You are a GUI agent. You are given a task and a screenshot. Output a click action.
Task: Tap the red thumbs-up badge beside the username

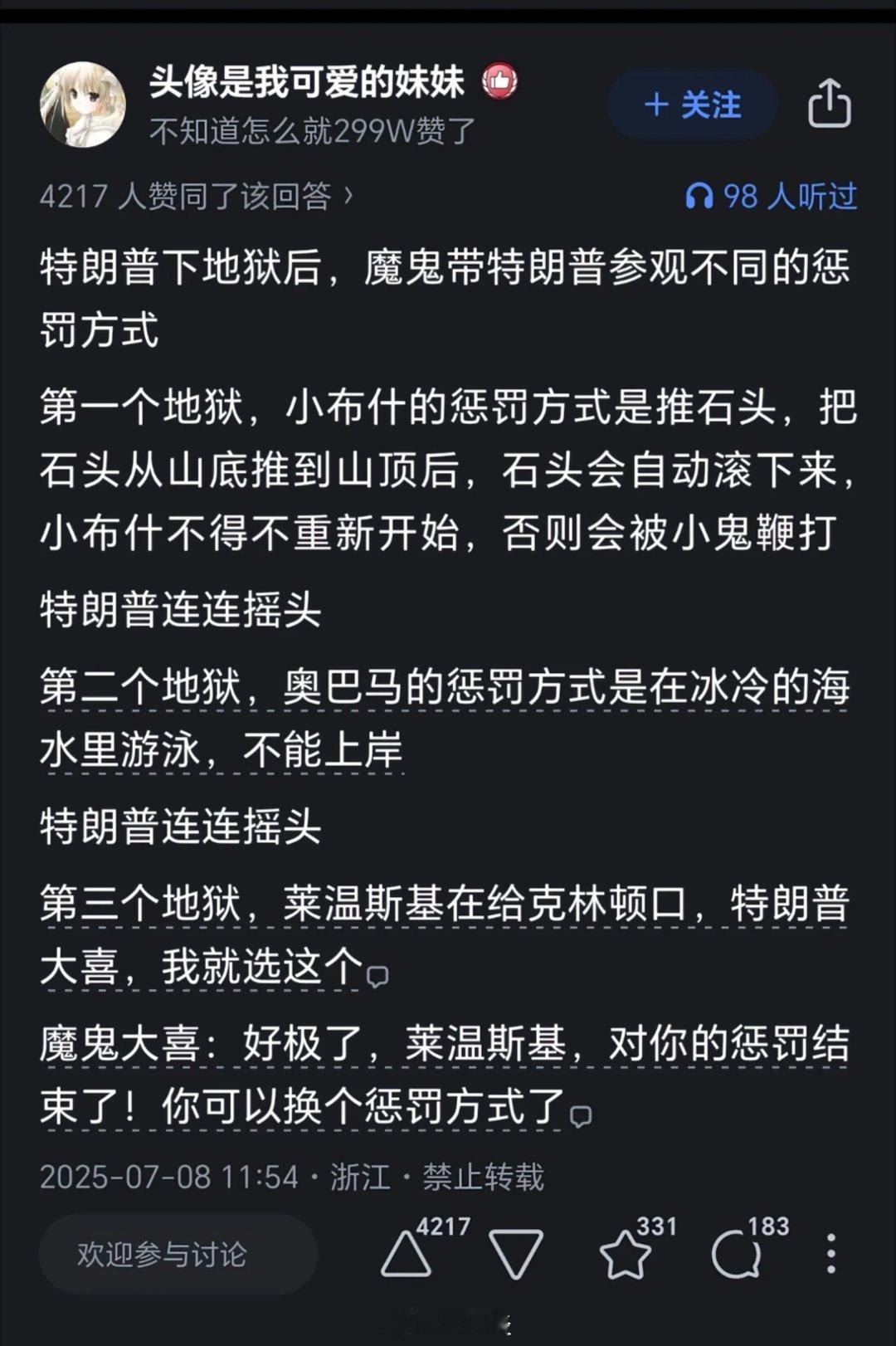click(x=499, y=82)
